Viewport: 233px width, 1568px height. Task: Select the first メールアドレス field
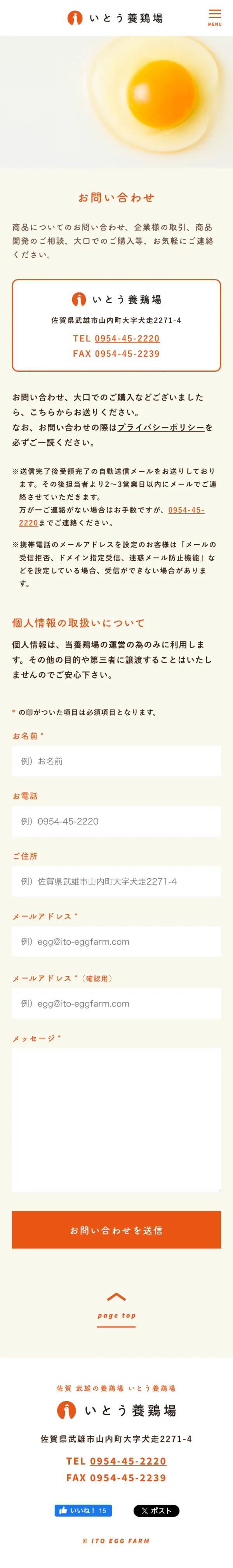(x=116, y=942)
